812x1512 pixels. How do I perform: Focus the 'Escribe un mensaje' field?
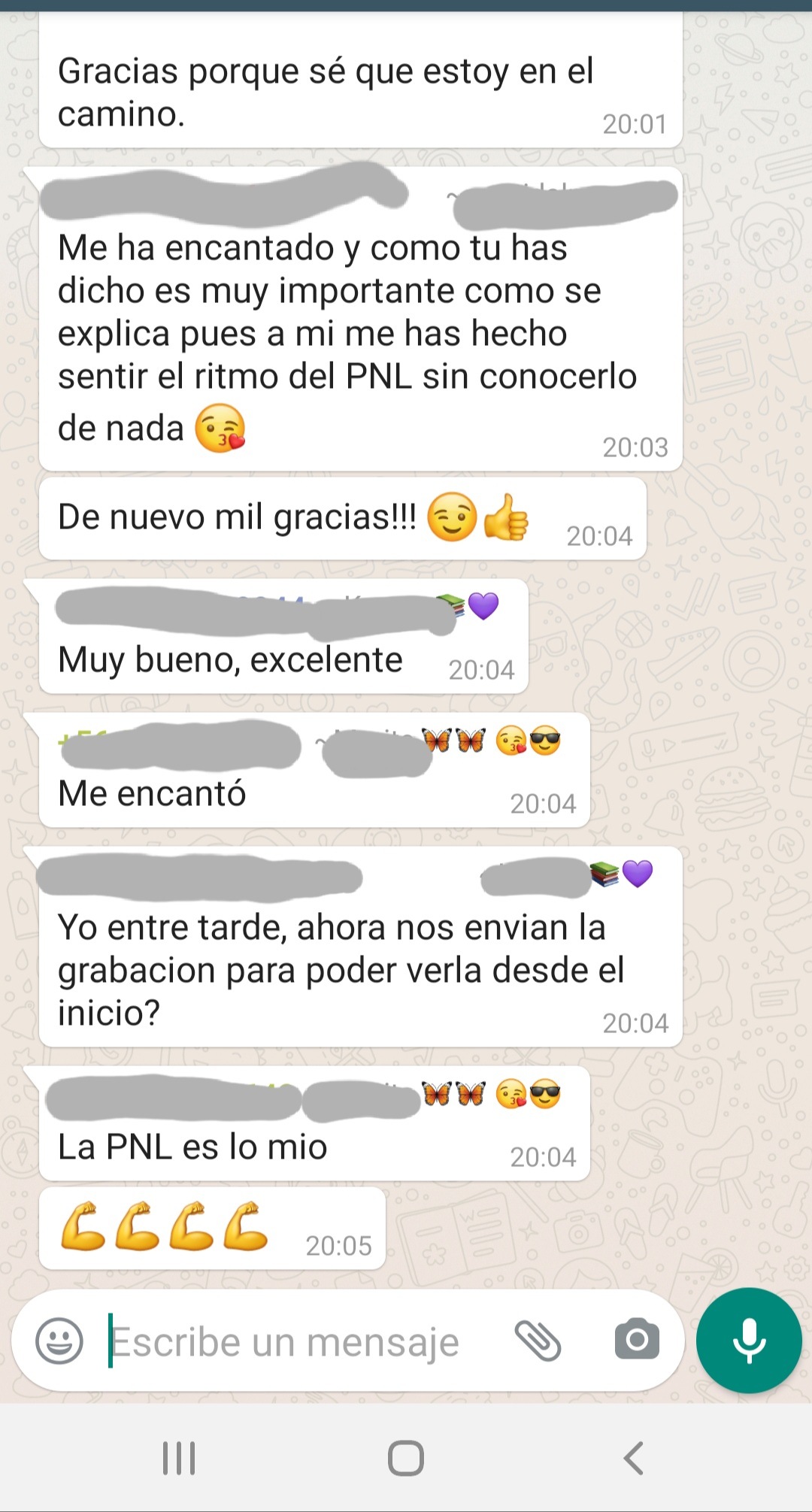point(301,1342)
